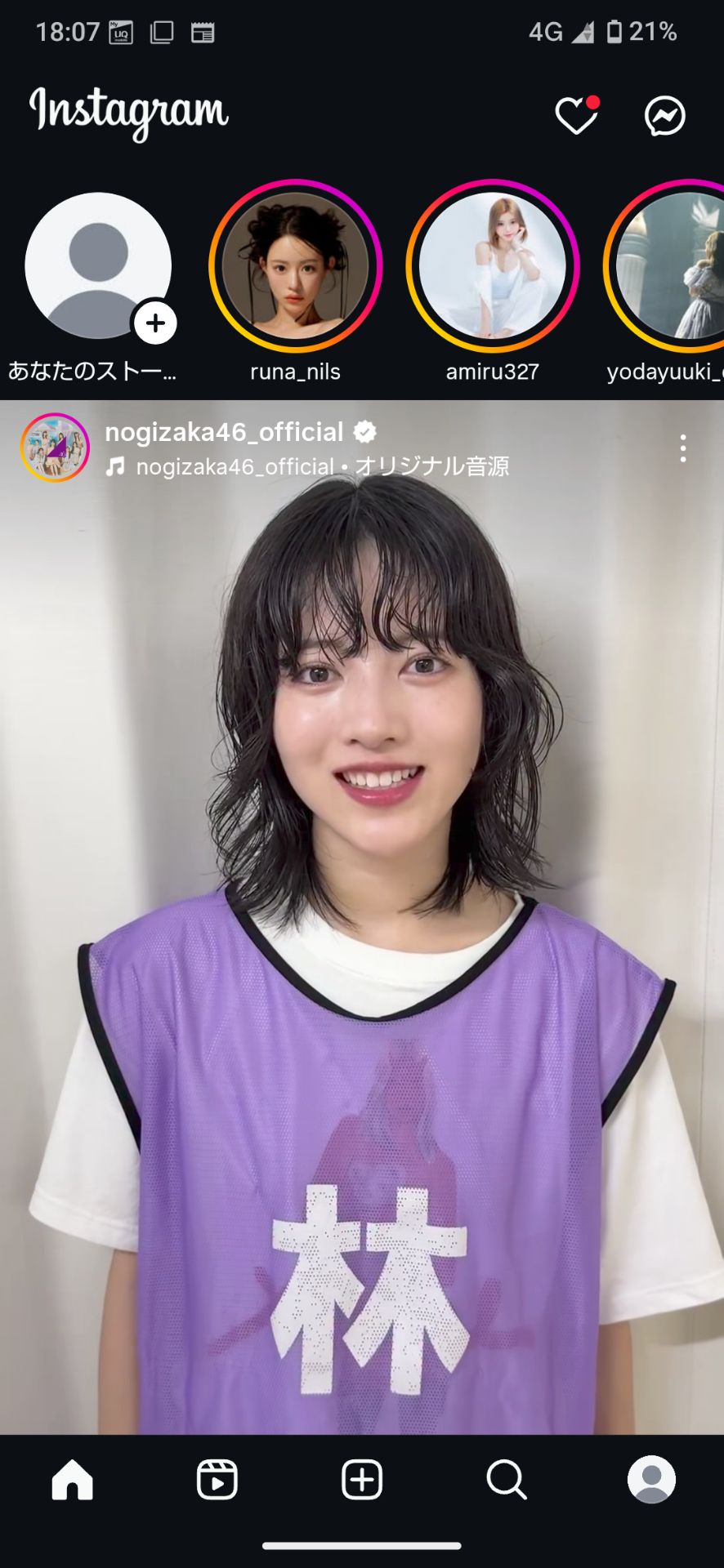Create a new post

click(362, 1479)
